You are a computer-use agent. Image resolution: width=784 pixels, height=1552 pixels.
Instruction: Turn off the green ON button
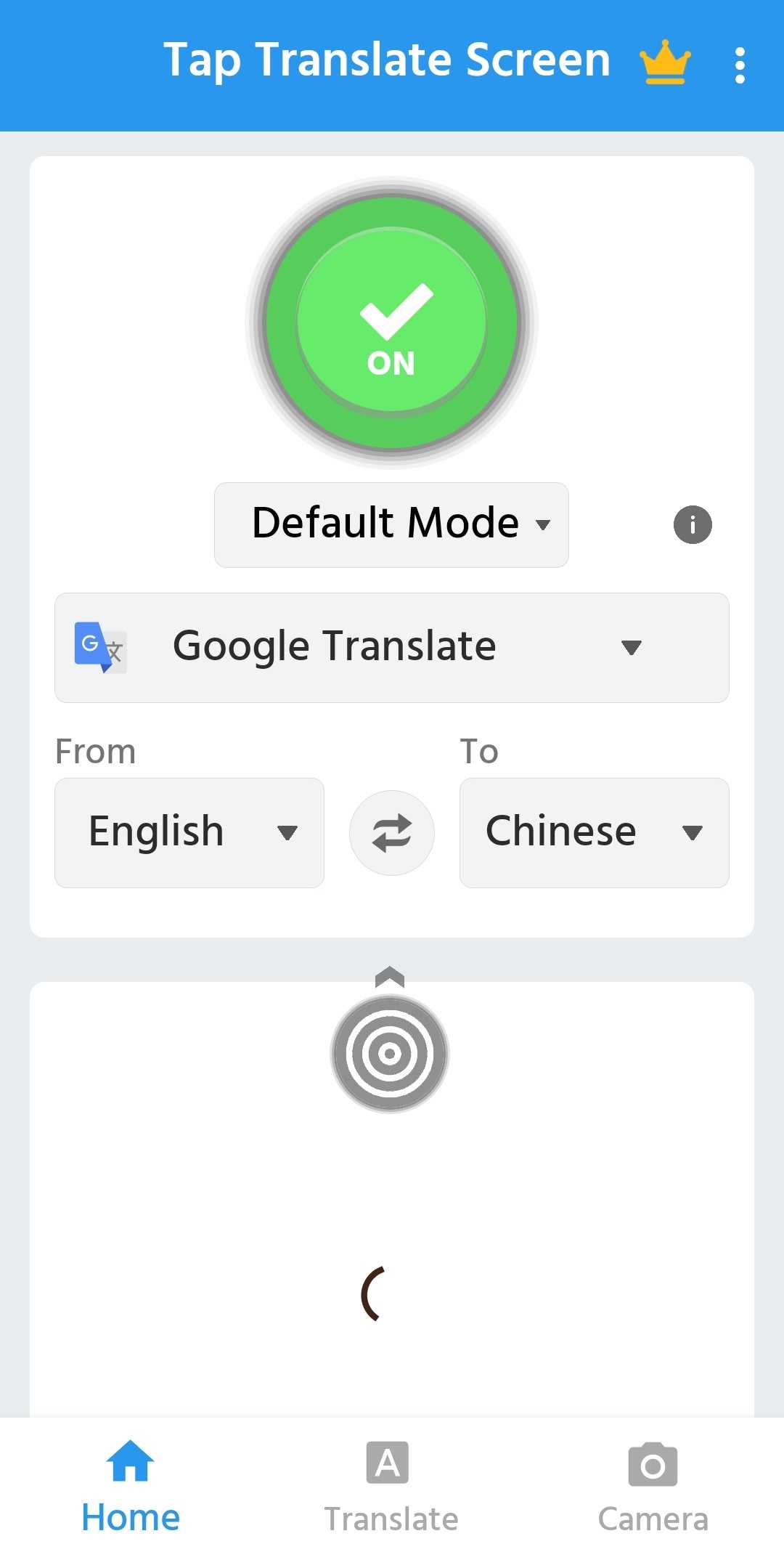[391, 322]
